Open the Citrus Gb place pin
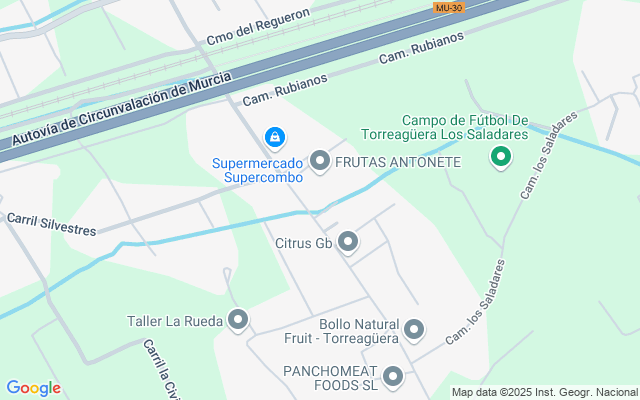The height and width of the screenshot is (400, 640). point(348,242)
